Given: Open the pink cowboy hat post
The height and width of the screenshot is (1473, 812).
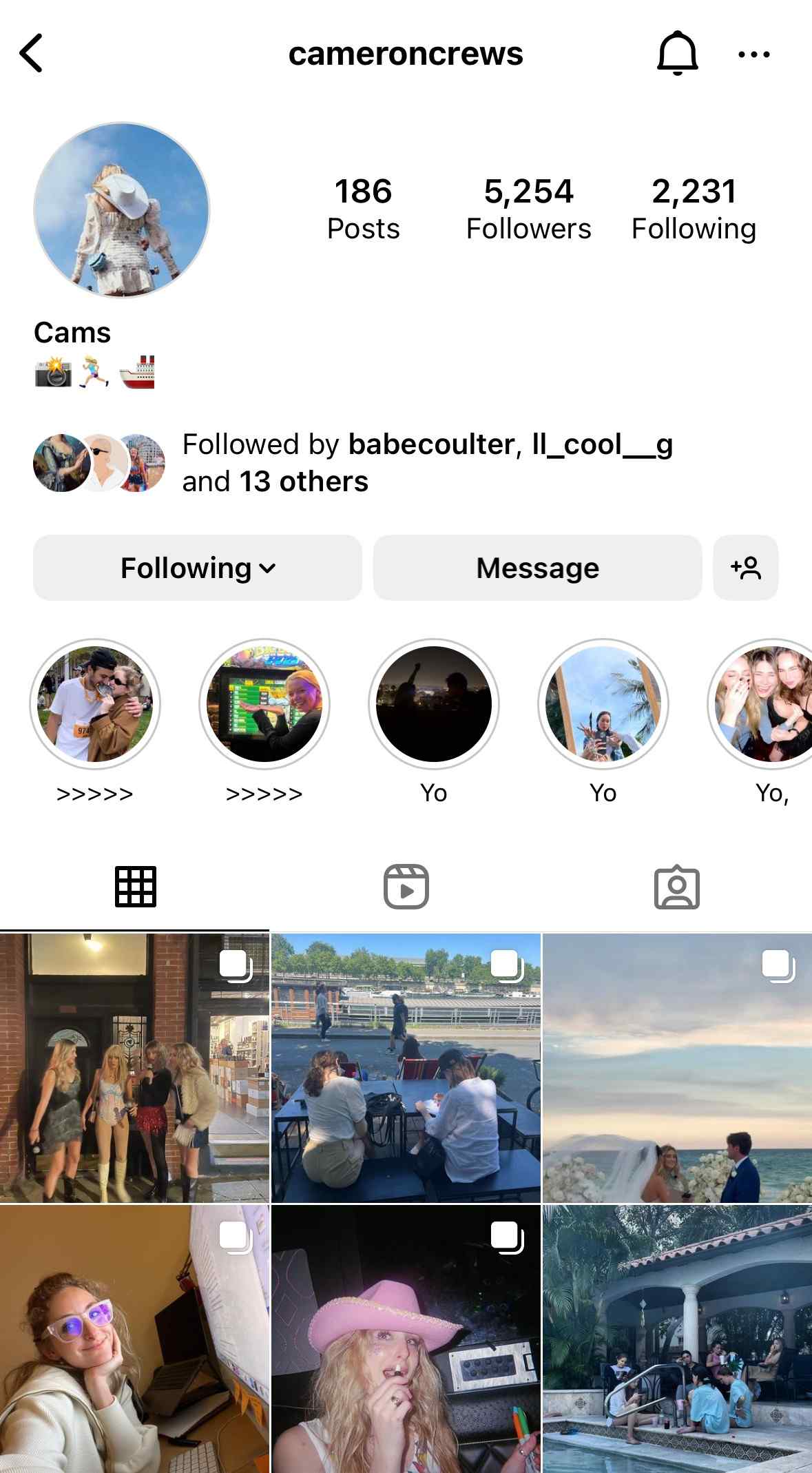Looking at the screenshot, I should [406, 1339].
